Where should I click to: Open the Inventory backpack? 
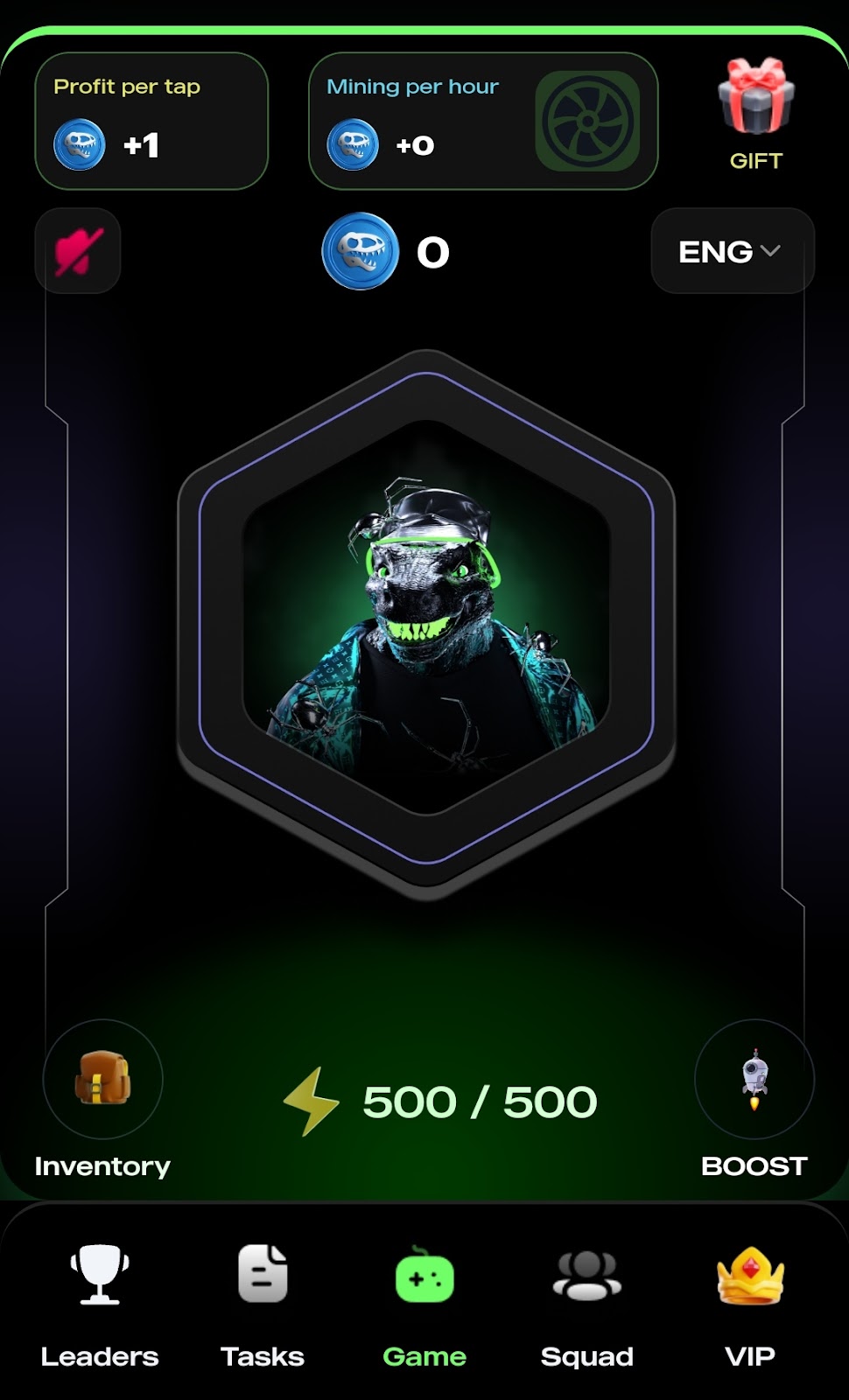pos(102,1079)
